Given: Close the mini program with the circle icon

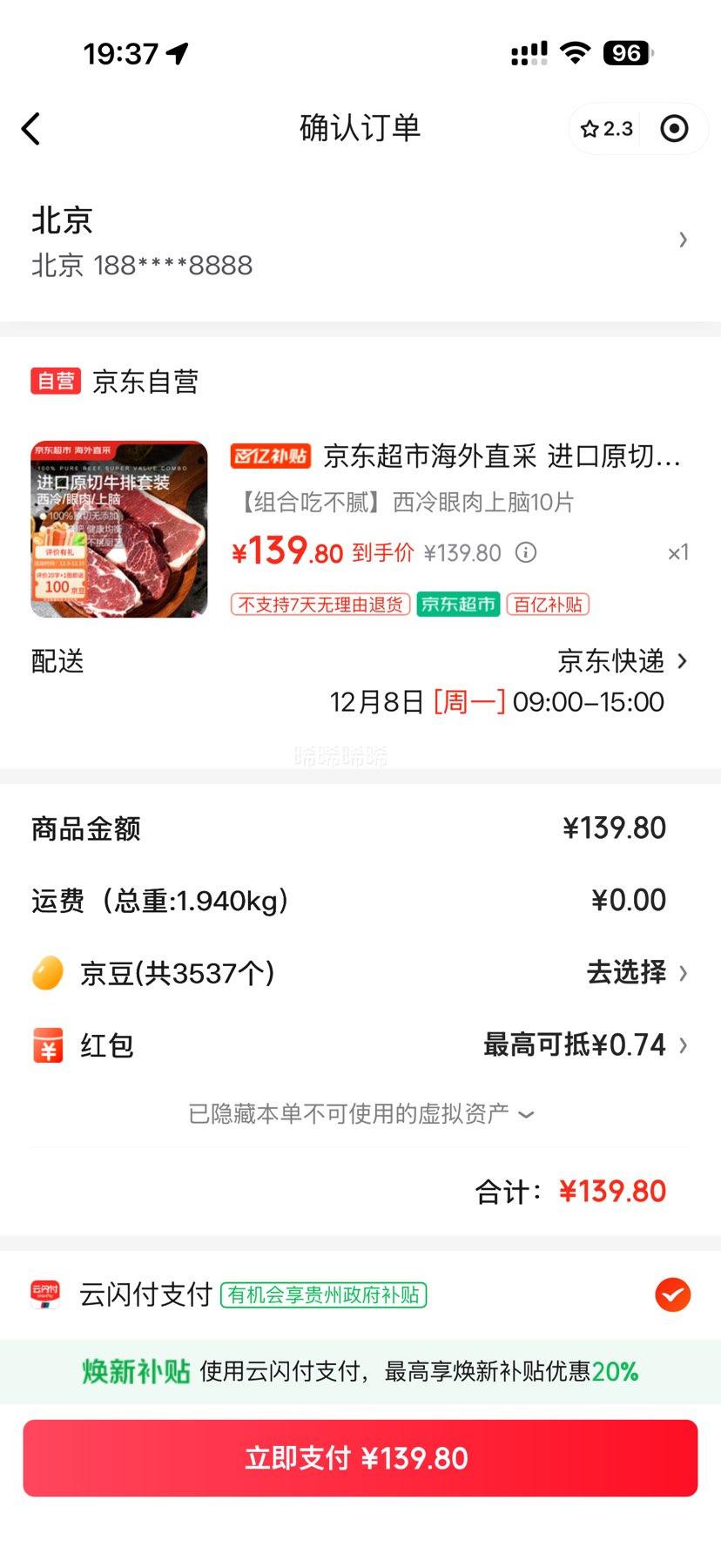Looking at the screenshot, I should pyautogui.click(x=674, y=129).
